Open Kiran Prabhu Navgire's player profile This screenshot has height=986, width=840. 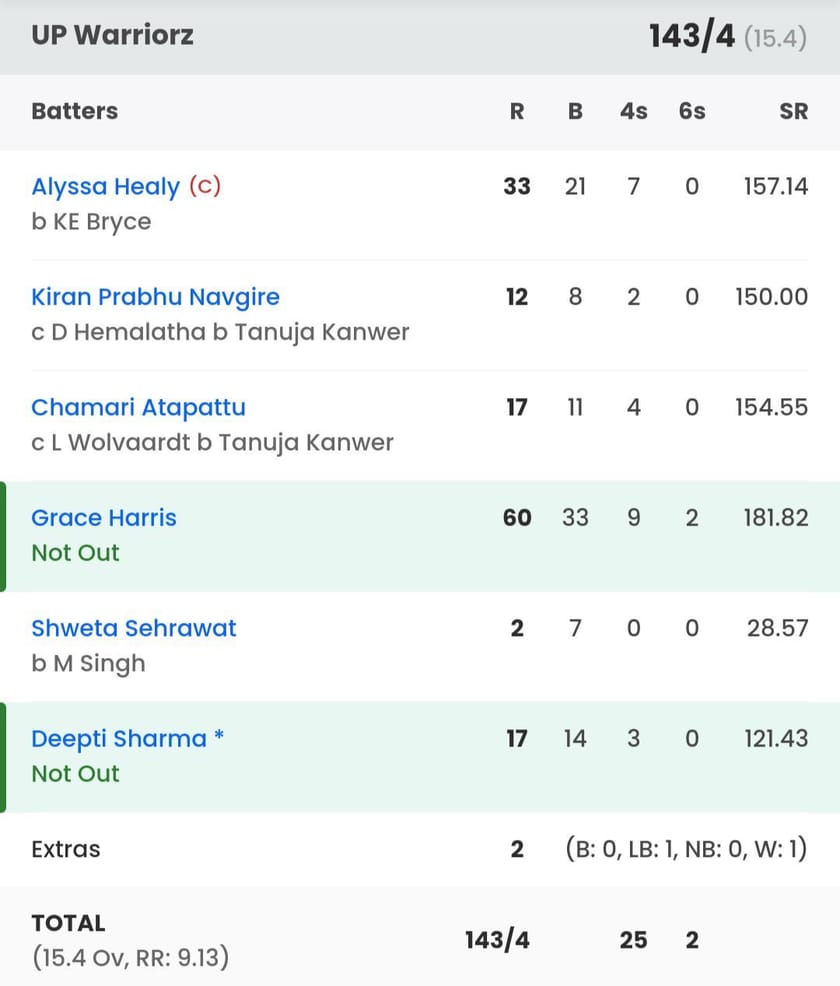click(x=153, y=297)
